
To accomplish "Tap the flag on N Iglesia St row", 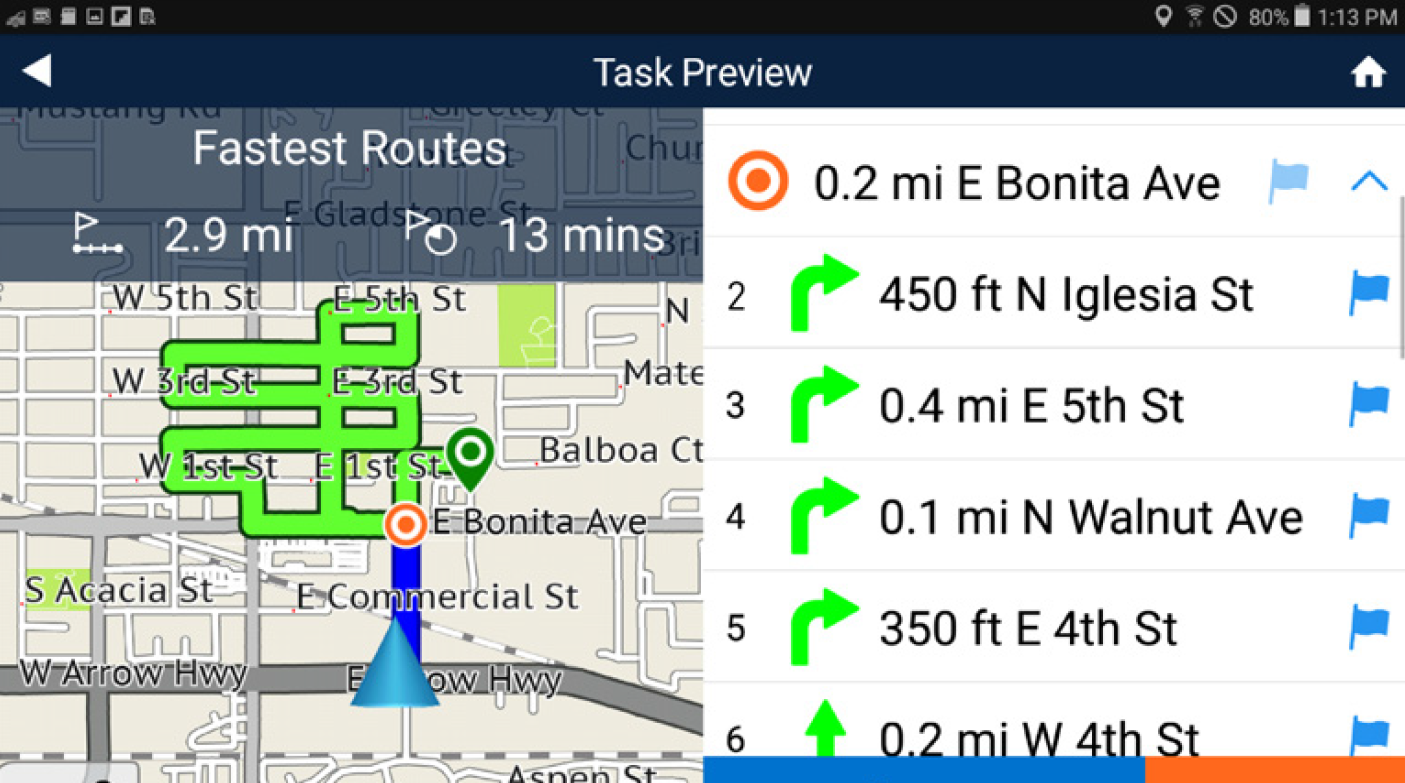I will 1369,294.
